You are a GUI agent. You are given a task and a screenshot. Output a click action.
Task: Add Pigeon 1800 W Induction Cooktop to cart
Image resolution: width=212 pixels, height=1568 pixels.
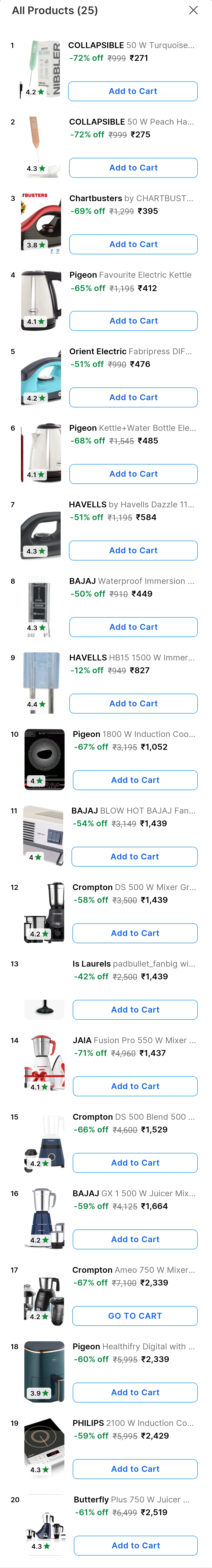[135, 780]
